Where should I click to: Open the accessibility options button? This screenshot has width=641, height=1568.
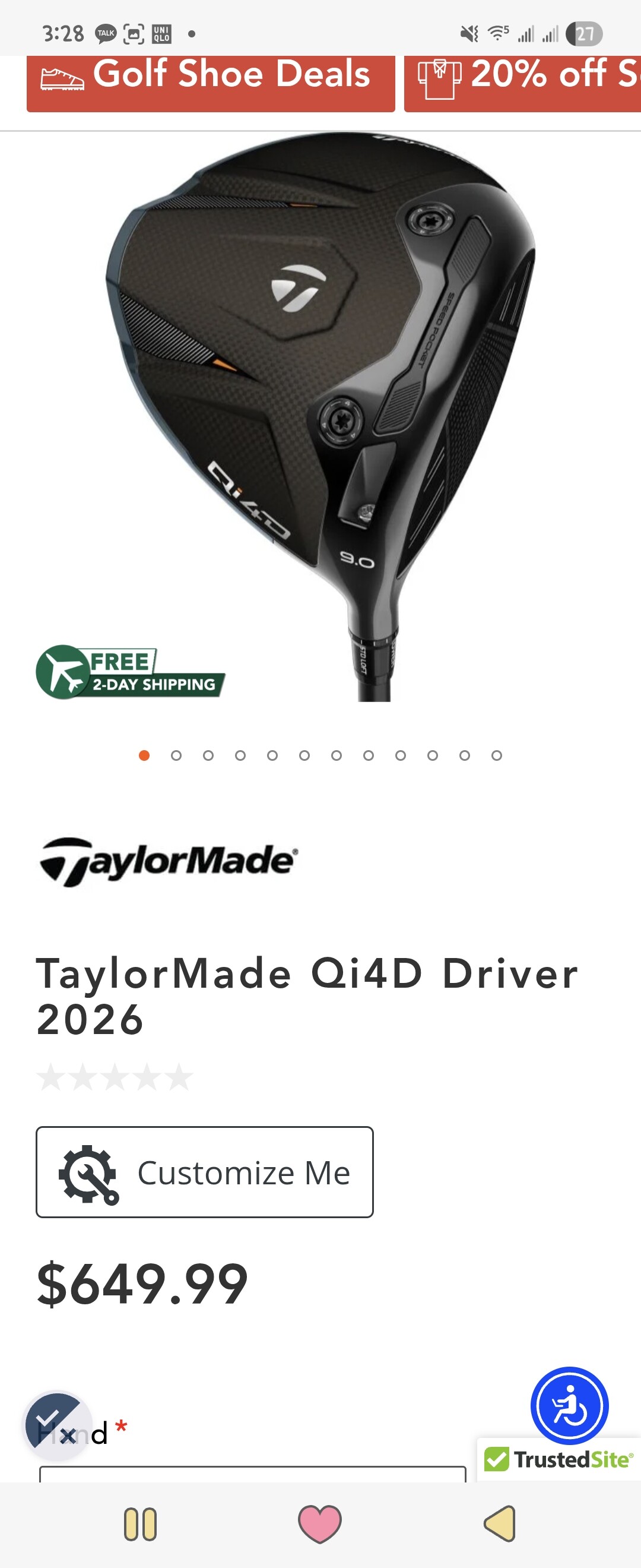point(569,1405)
